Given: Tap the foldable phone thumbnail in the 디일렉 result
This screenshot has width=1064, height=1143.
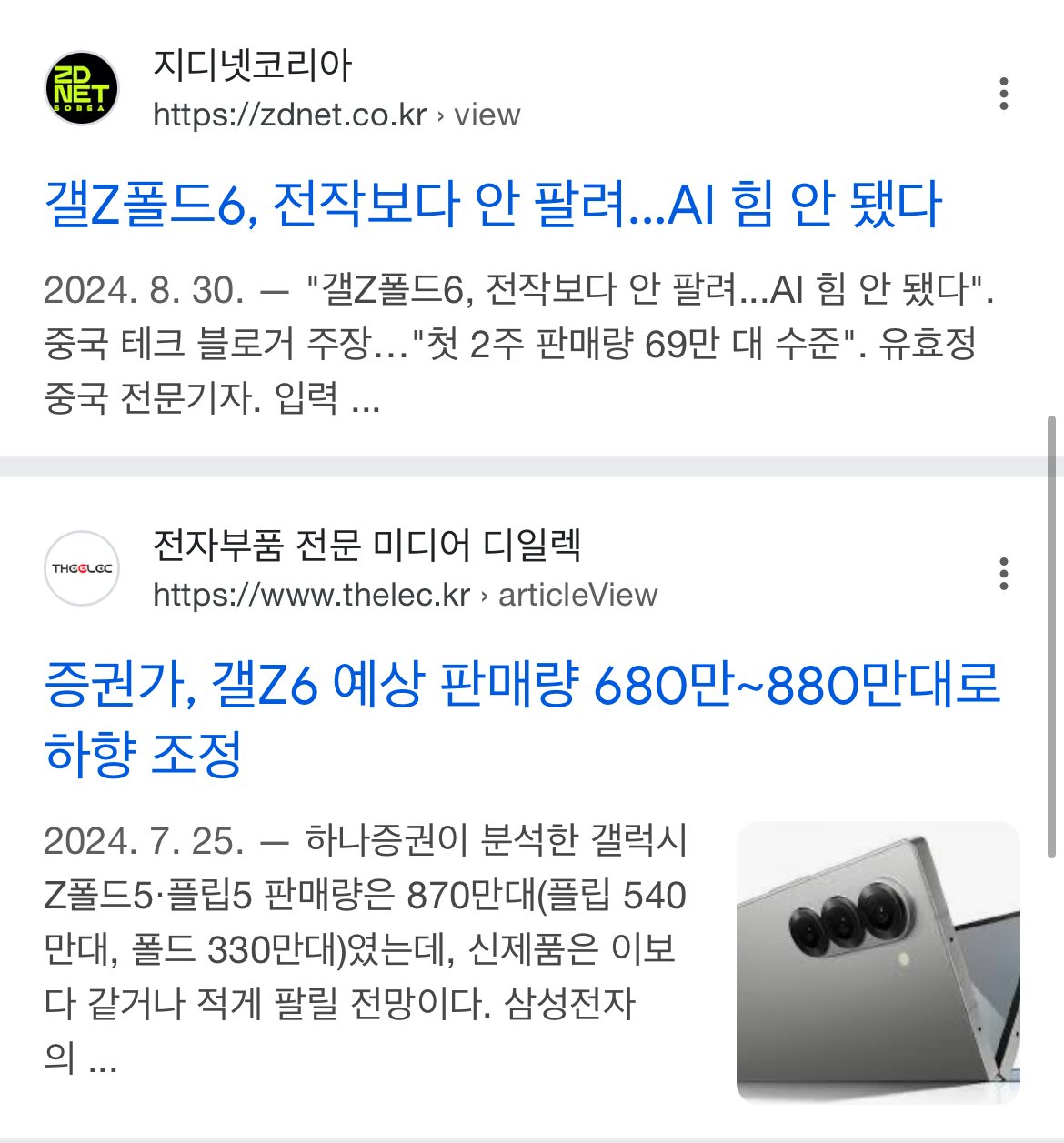Looking at the screenshot, I should 878,962.
